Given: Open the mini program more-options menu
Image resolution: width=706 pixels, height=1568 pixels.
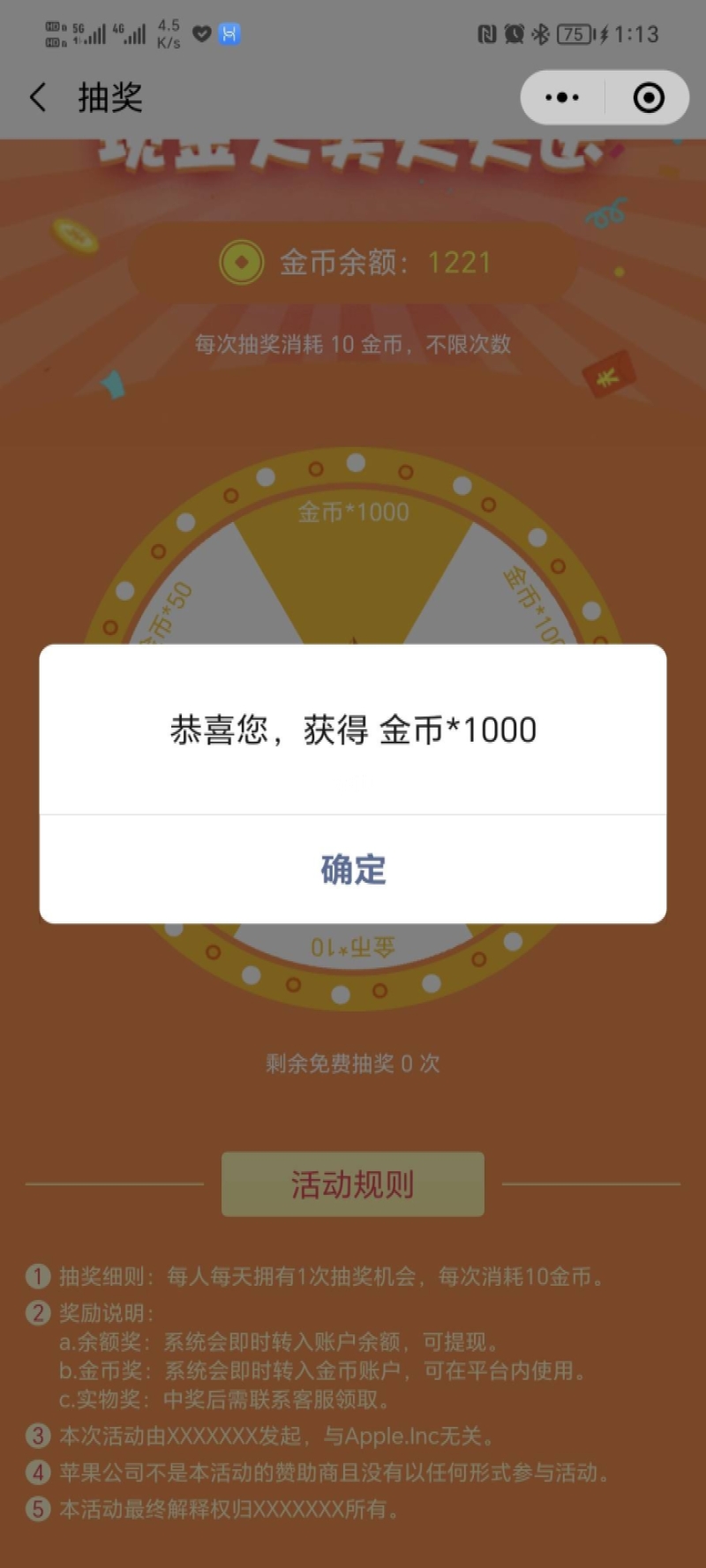Looking at the screenshot, I should (562, 97).
